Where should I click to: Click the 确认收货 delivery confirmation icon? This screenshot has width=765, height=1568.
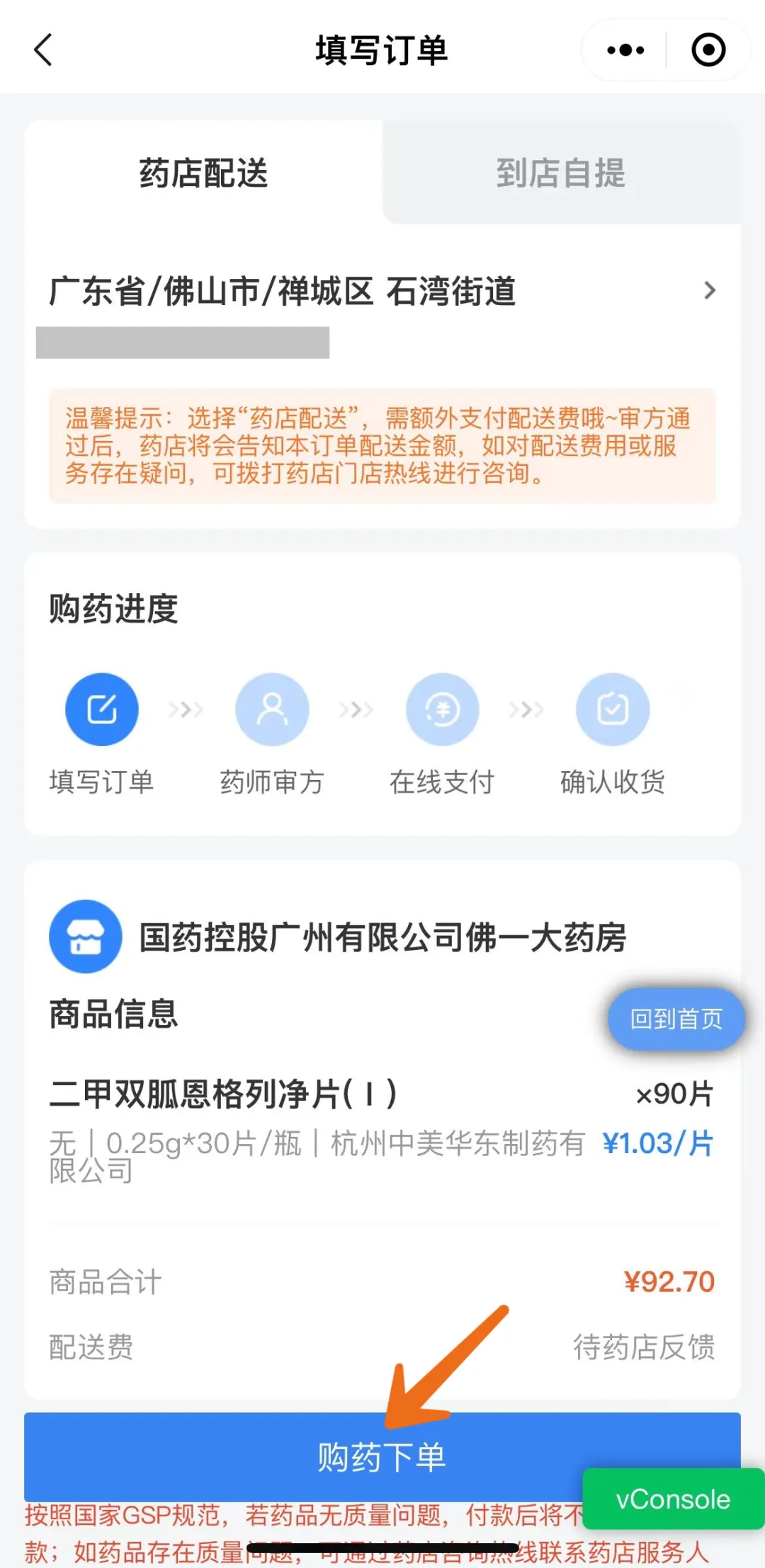[x=613, y=709]
